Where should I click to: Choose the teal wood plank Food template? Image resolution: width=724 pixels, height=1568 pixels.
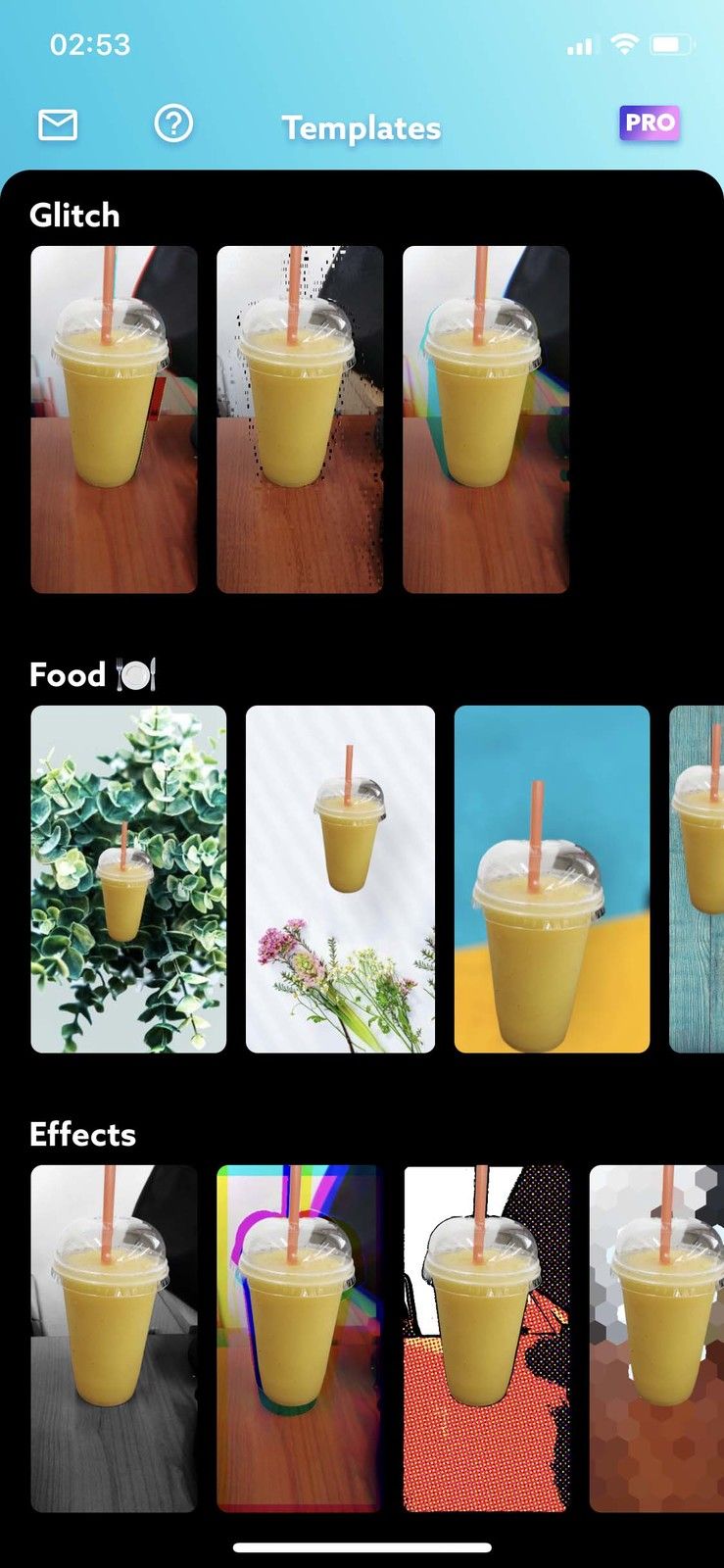click(697, 879)
